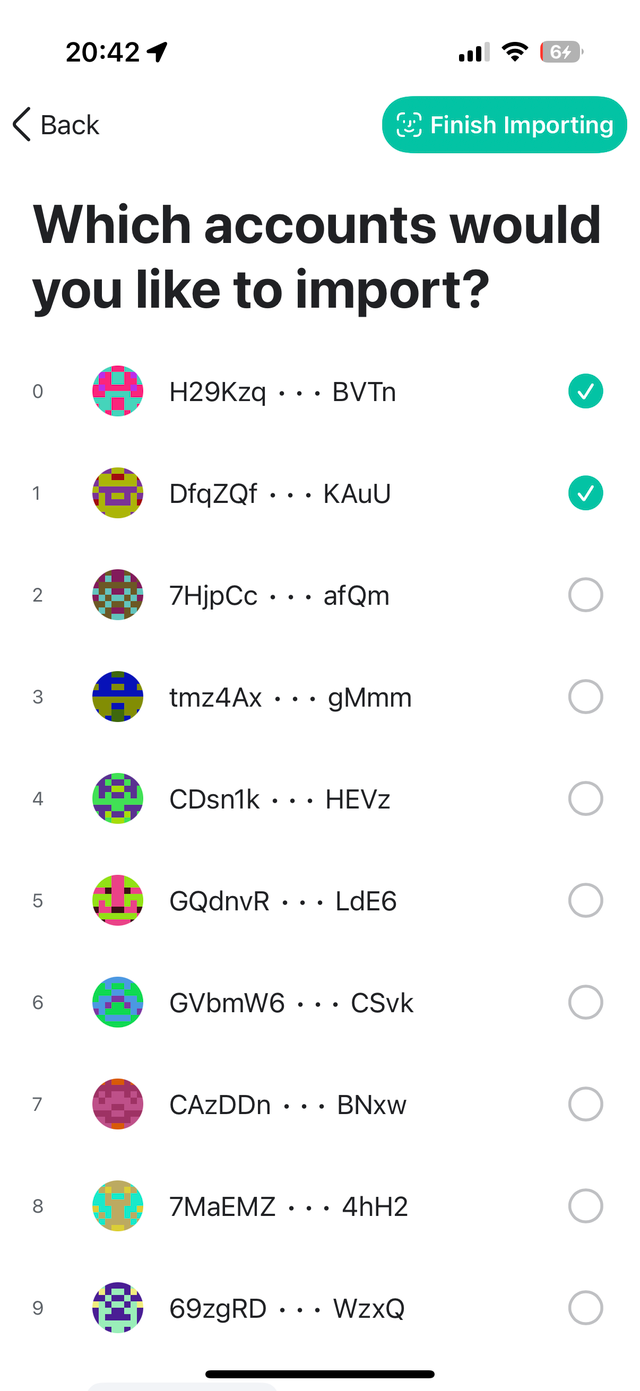Uncheck account H29Kzq ... BVTn
This screenshot has height=1391, width=640.
[x=585, y=392]
